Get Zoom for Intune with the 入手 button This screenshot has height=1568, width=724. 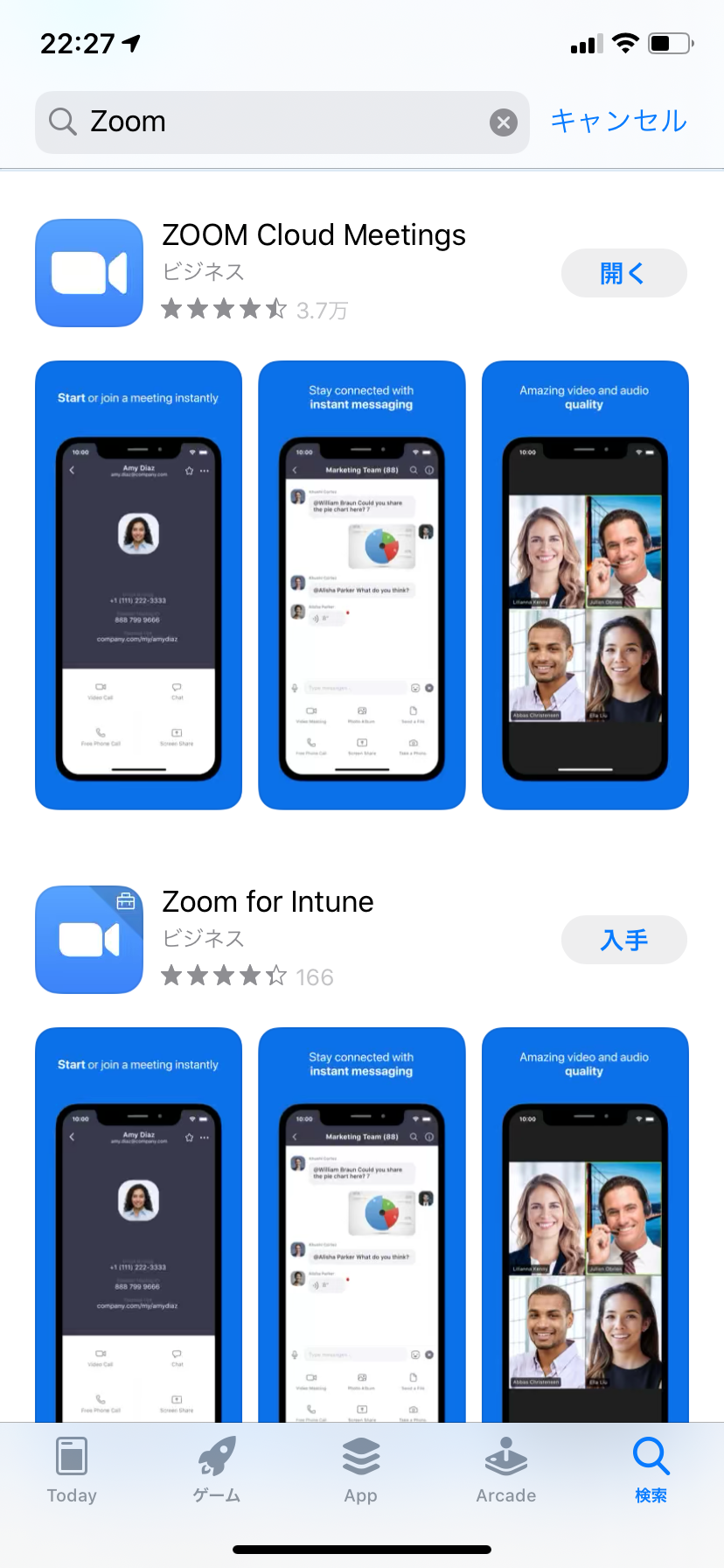(624, 940)
